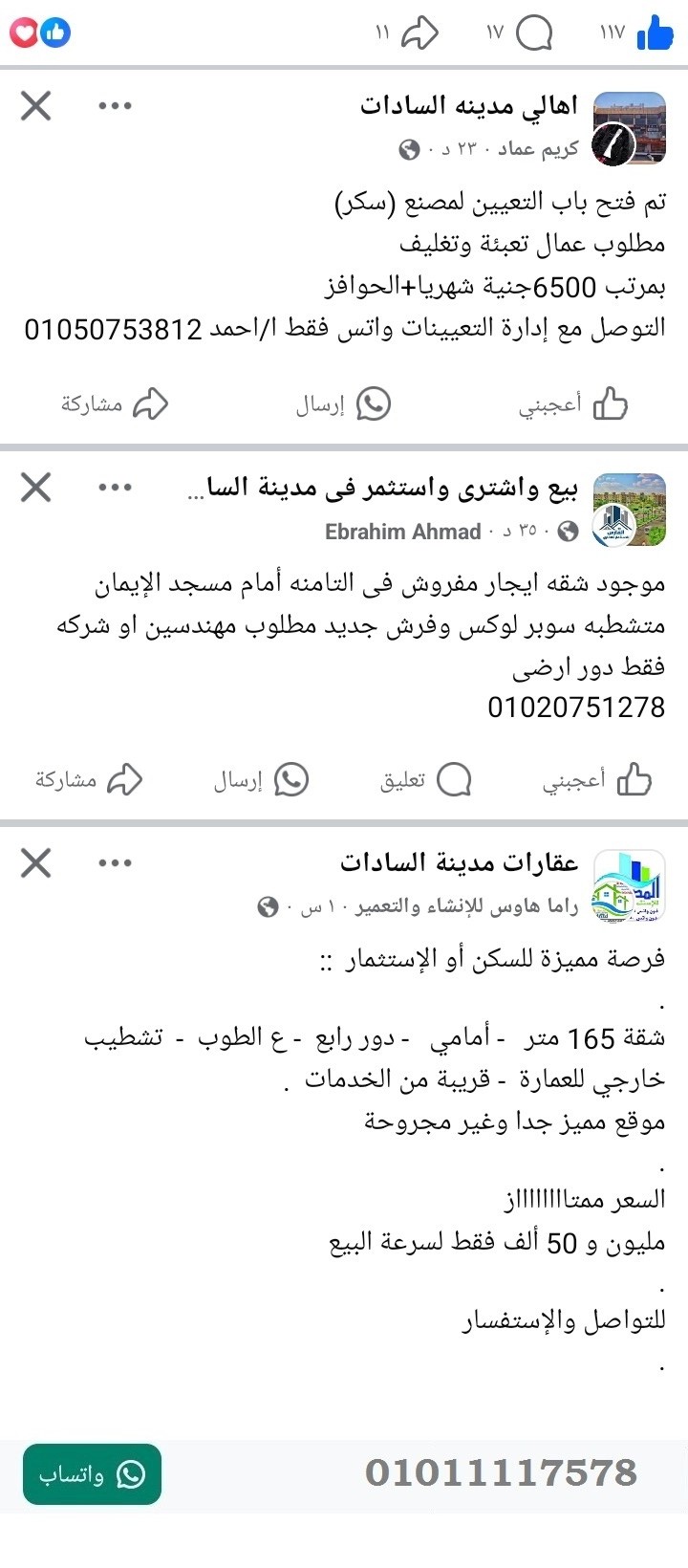Tap the WhatsApp icon beside إرسال on the job post
This screenshot has height=1568, width=688.
point(372,403)
